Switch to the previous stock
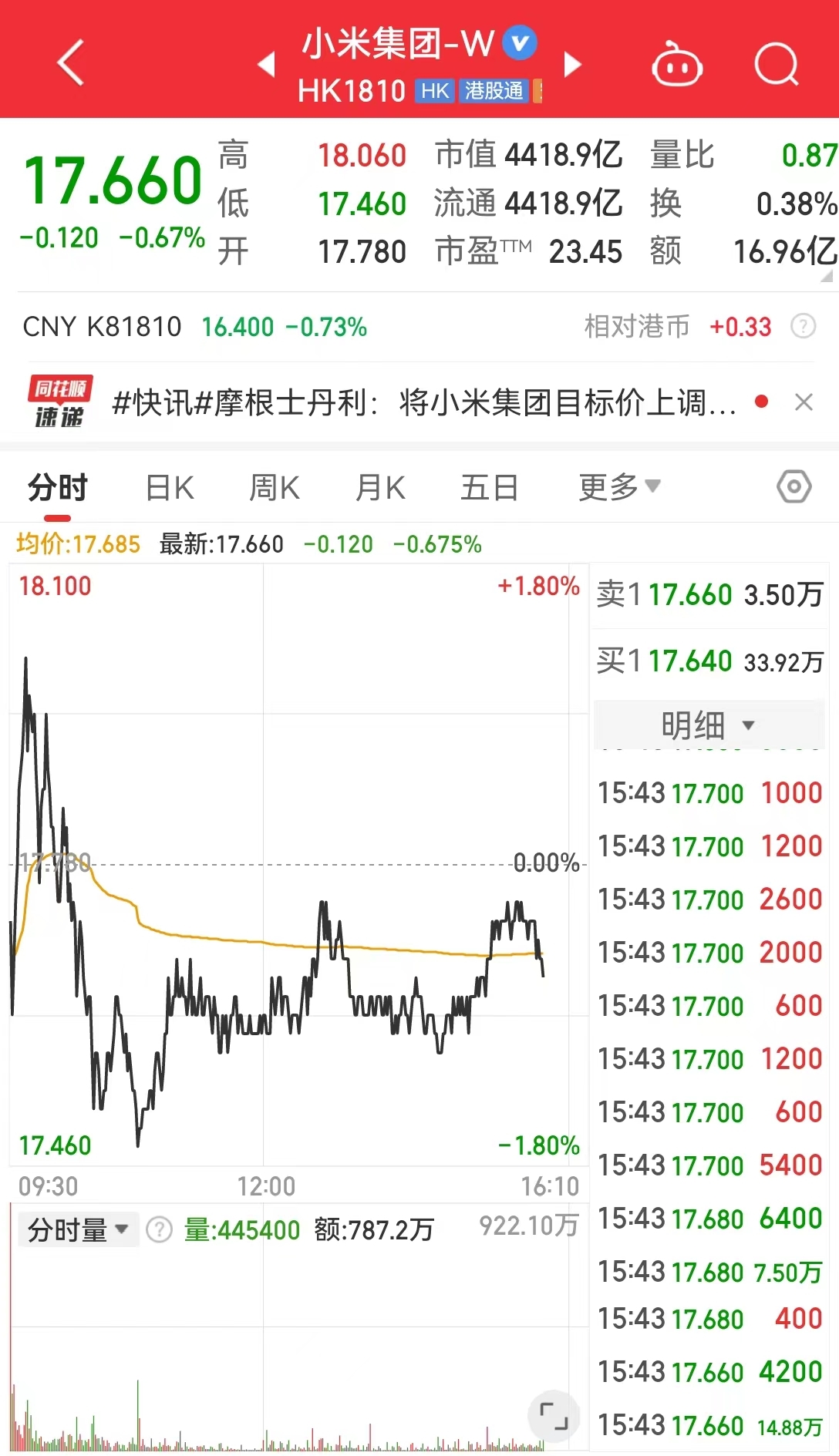The height and width of the screenshot is (1456, 839). pos(267,64)
